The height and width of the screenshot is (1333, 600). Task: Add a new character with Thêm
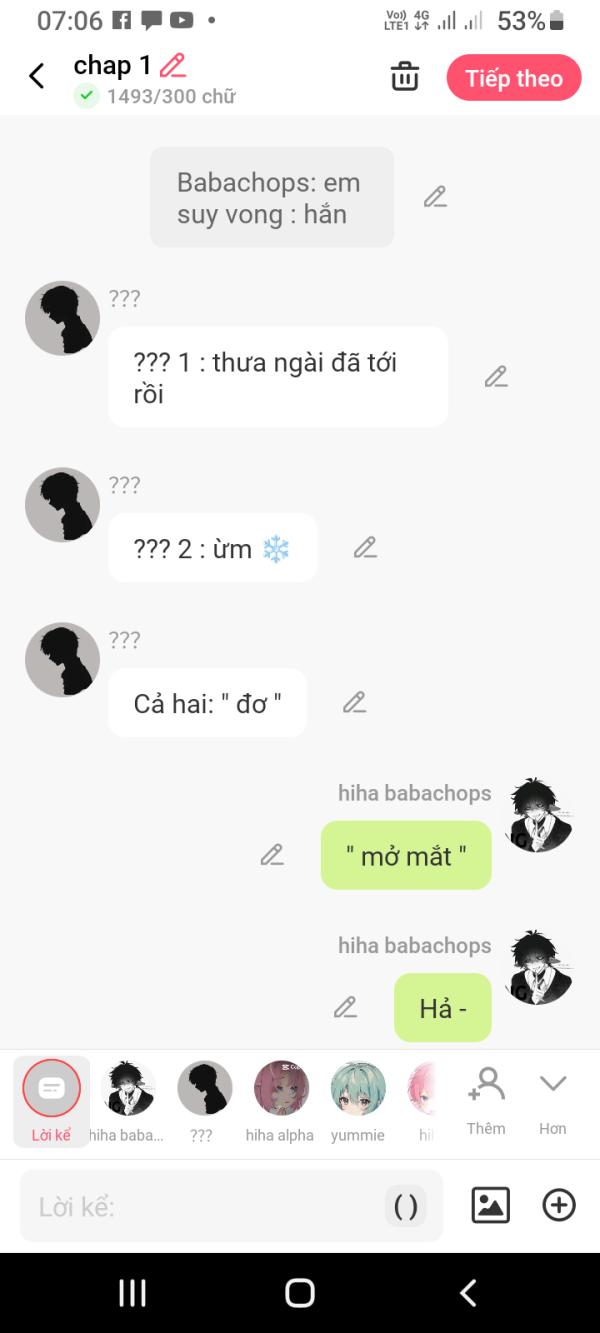pos(486,1100)
